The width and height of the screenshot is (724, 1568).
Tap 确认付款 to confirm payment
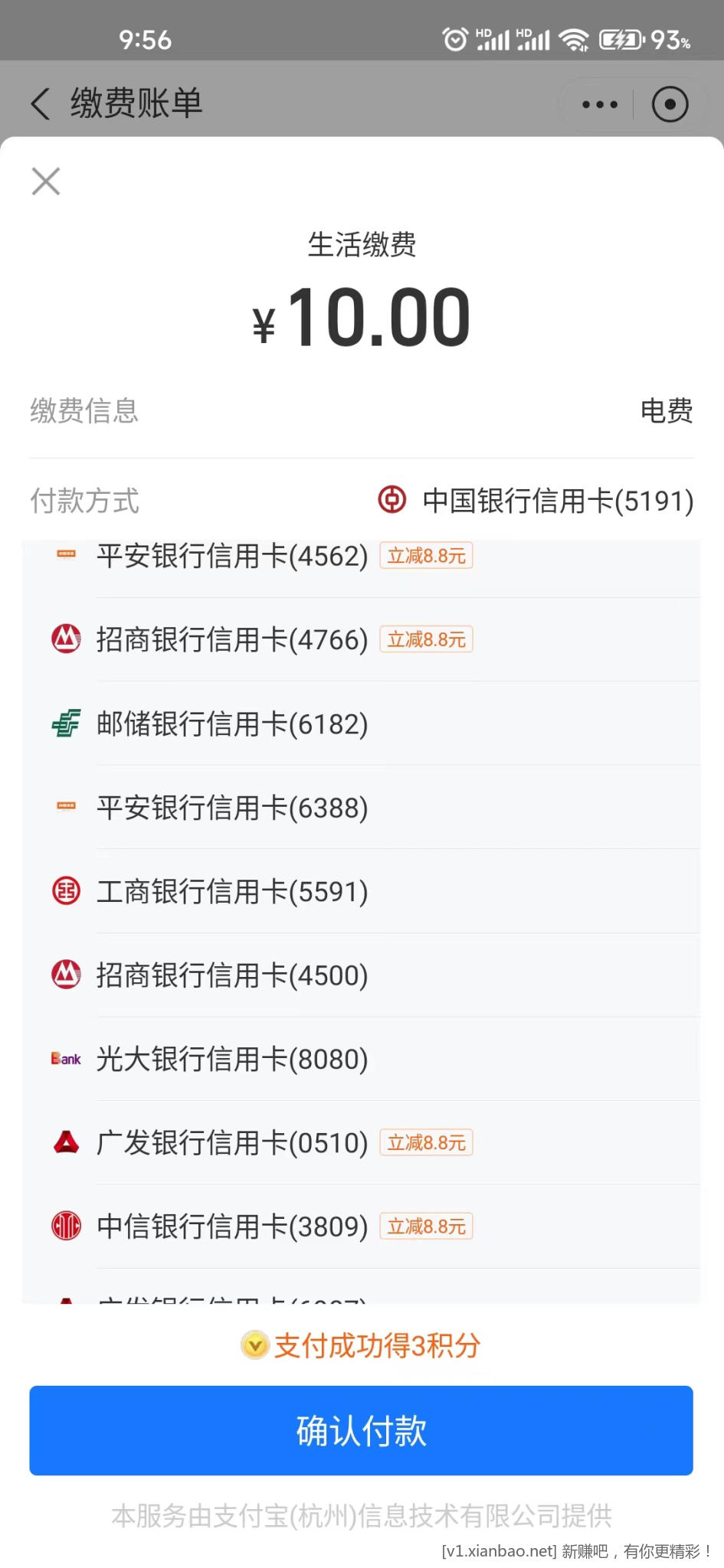362,1430
